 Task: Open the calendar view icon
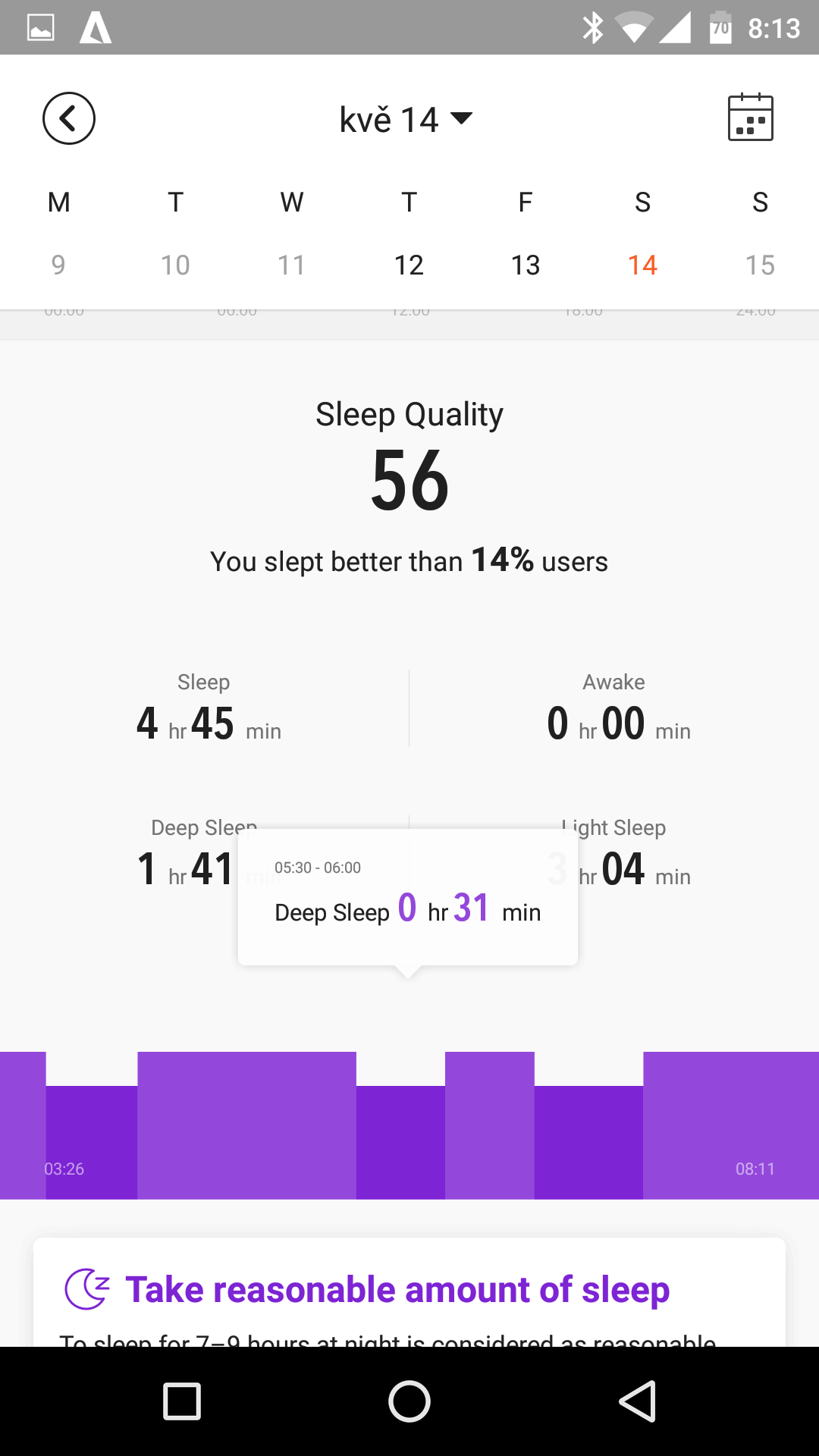click(x=750, y=118)
